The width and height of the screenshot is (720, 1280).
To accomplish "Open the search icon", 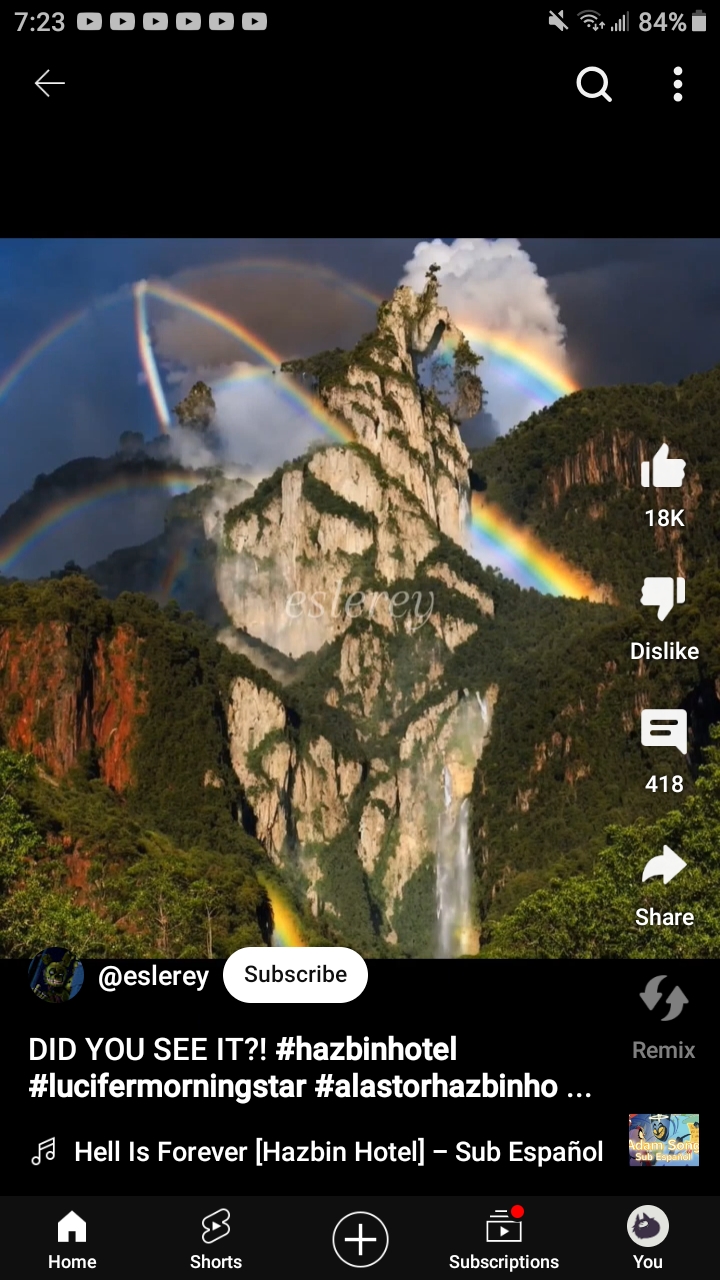I will 593,85.
